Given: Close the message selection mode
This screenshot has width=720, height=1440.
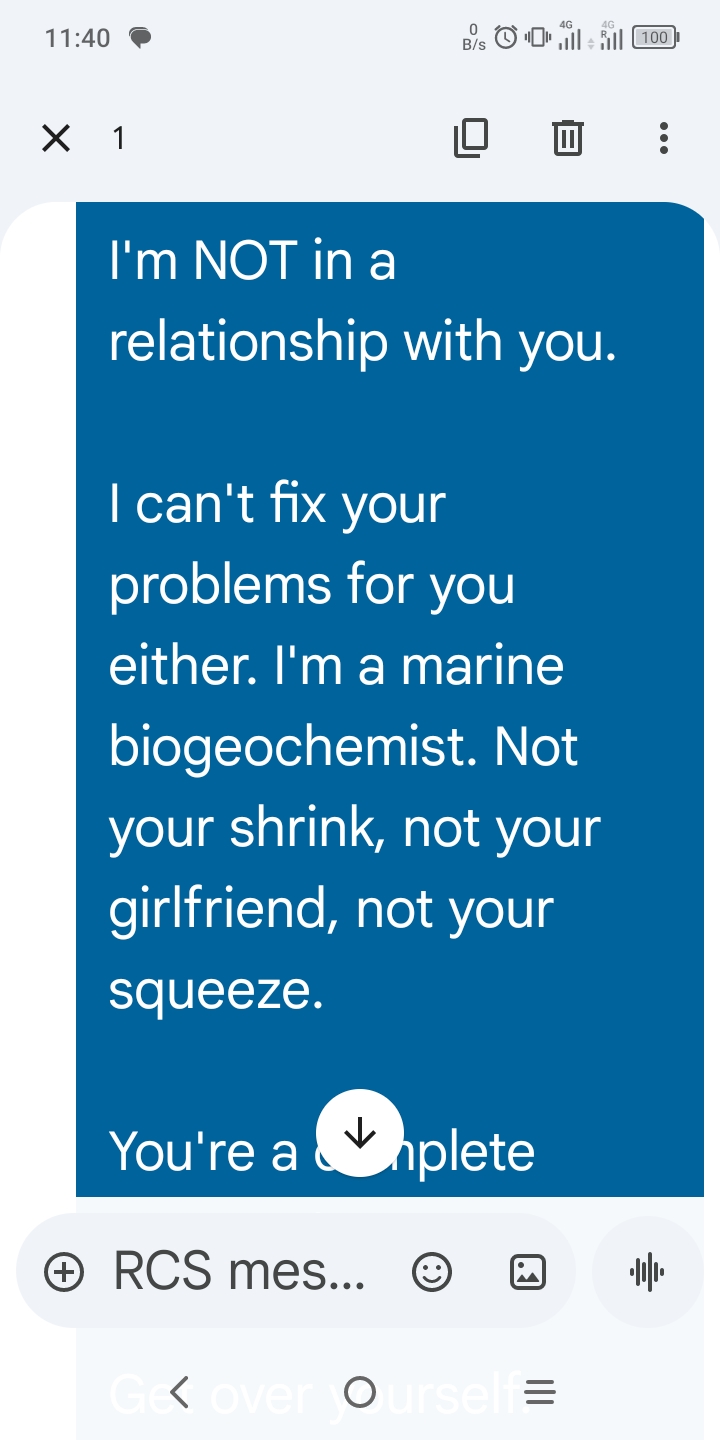Looking at the screenshot, I should pyautogui.click(x=57, y=138).
